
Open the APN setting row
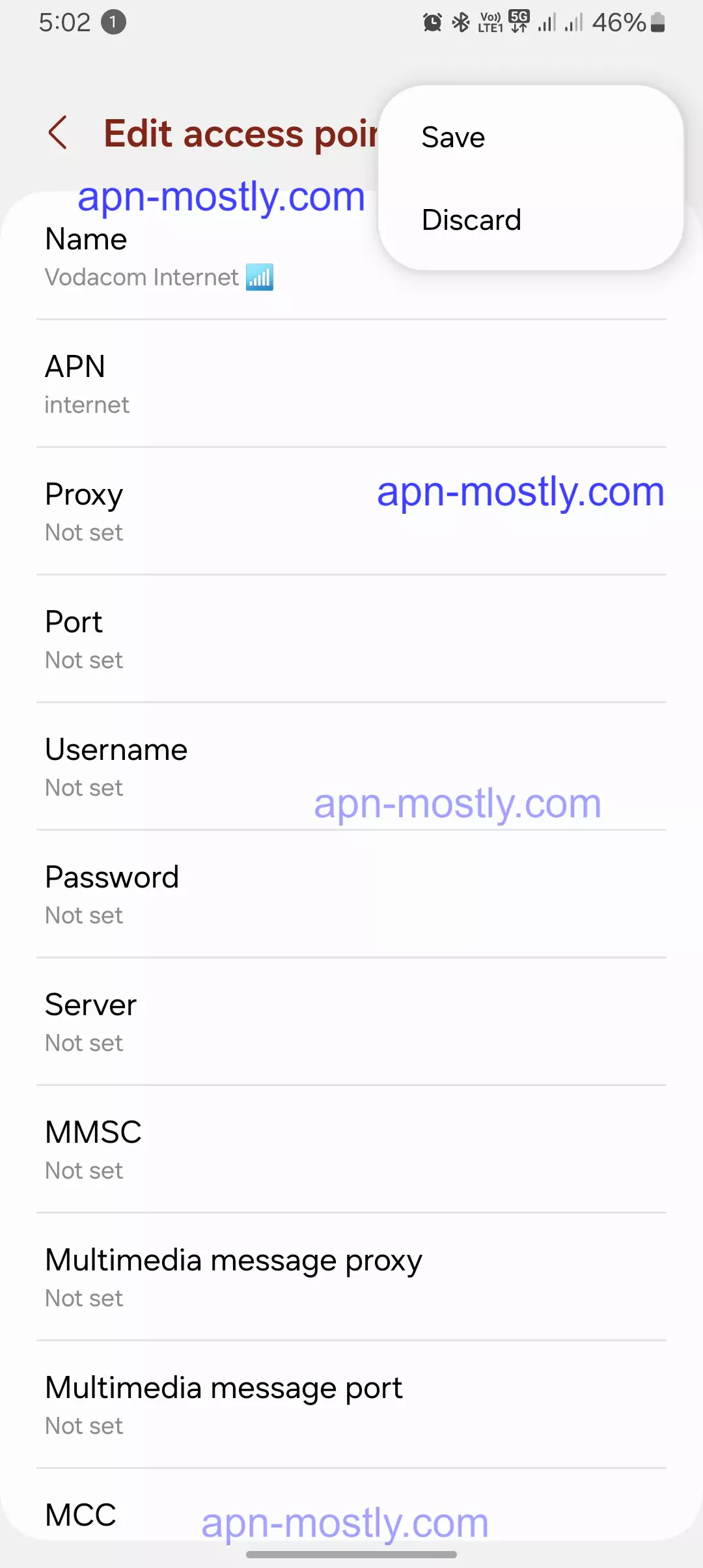click(x=351, y=384)
